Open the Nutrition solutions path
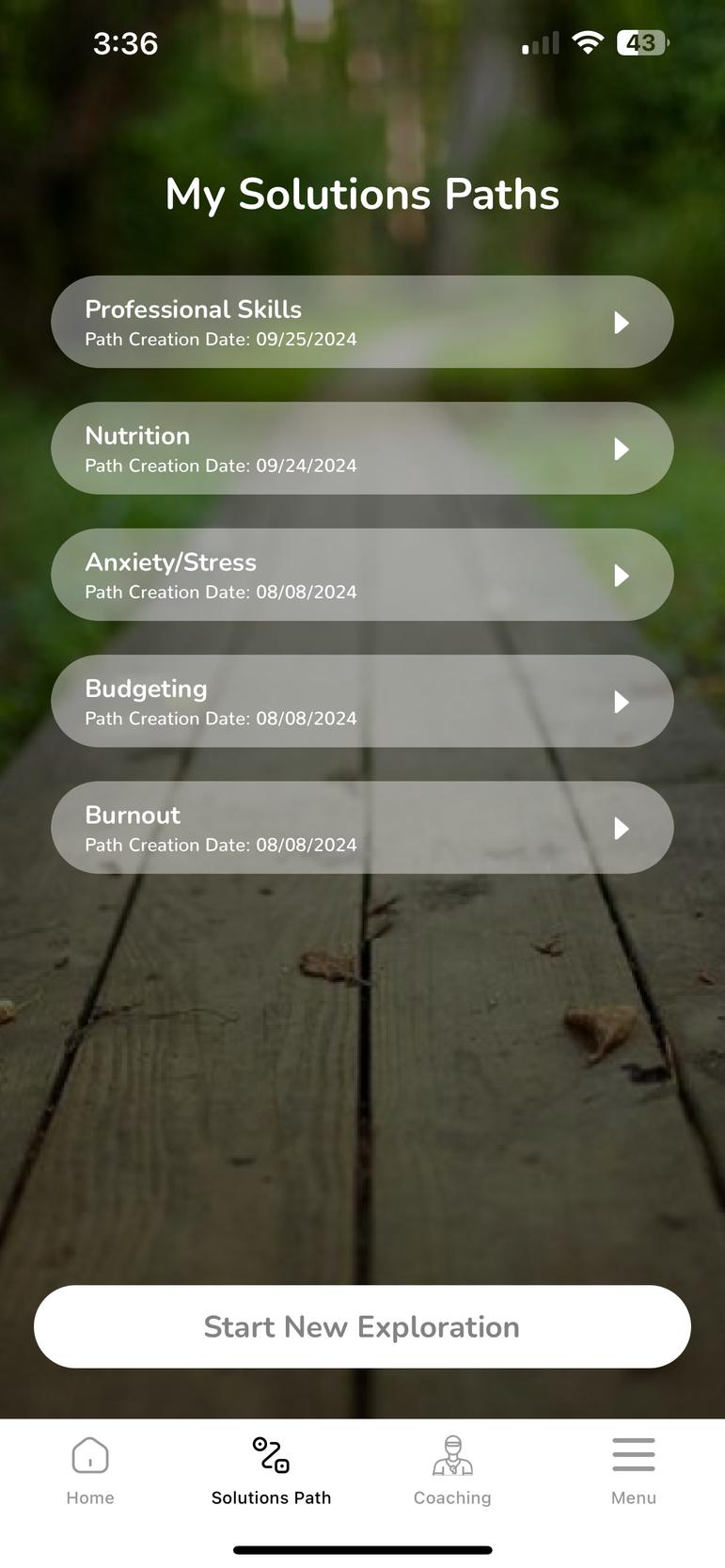This screenshot has height=1568, width=725. (x=362, y=449)
